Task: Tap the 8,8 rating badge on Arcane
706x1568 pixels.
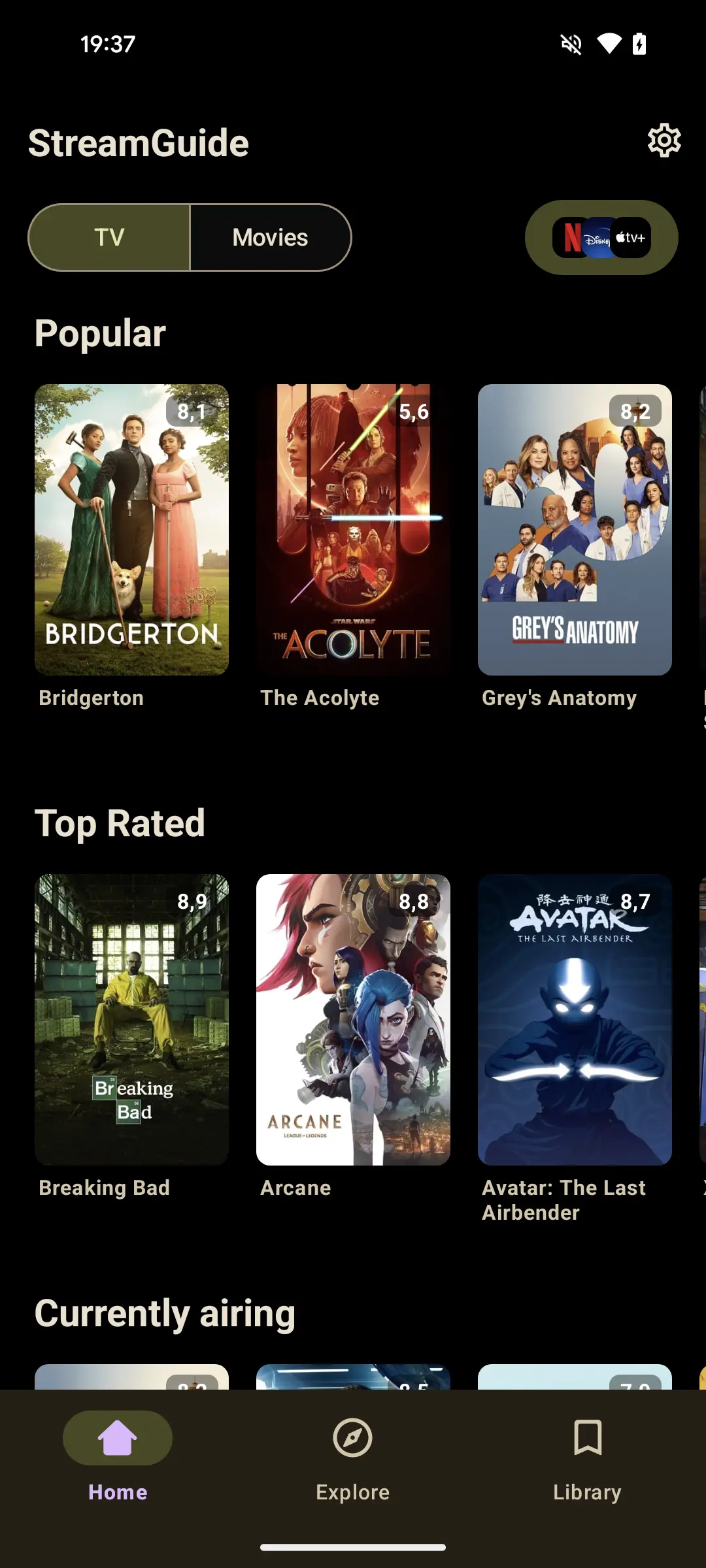Action: point(416,901)
